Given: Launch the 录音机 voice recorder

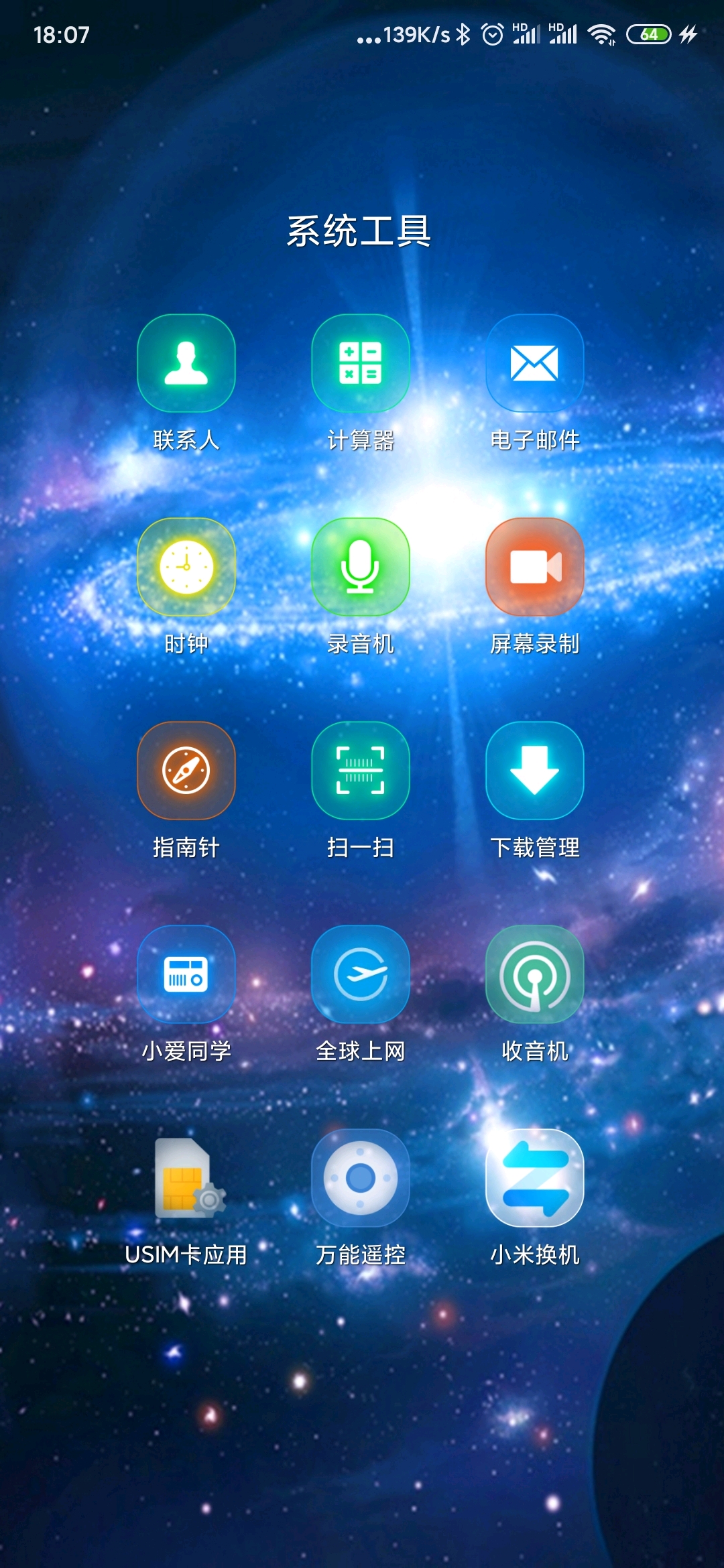Looking at the screenshot, I should (361, 567).
